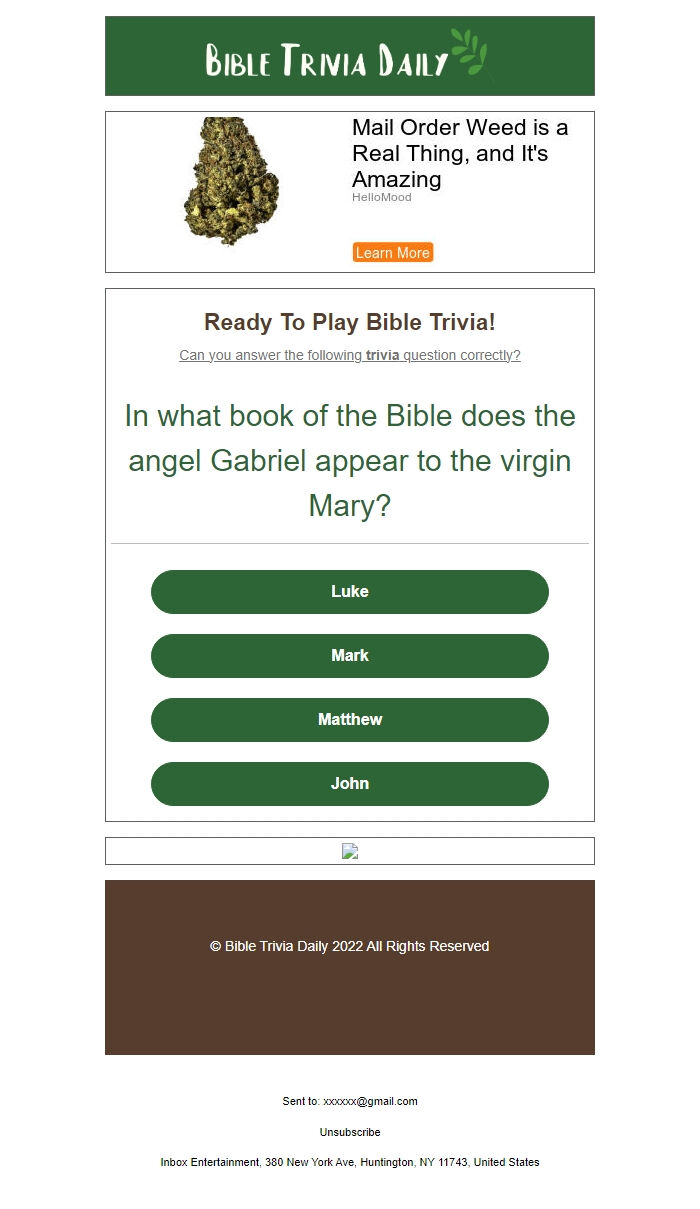Answer with John

click(350, 784)
